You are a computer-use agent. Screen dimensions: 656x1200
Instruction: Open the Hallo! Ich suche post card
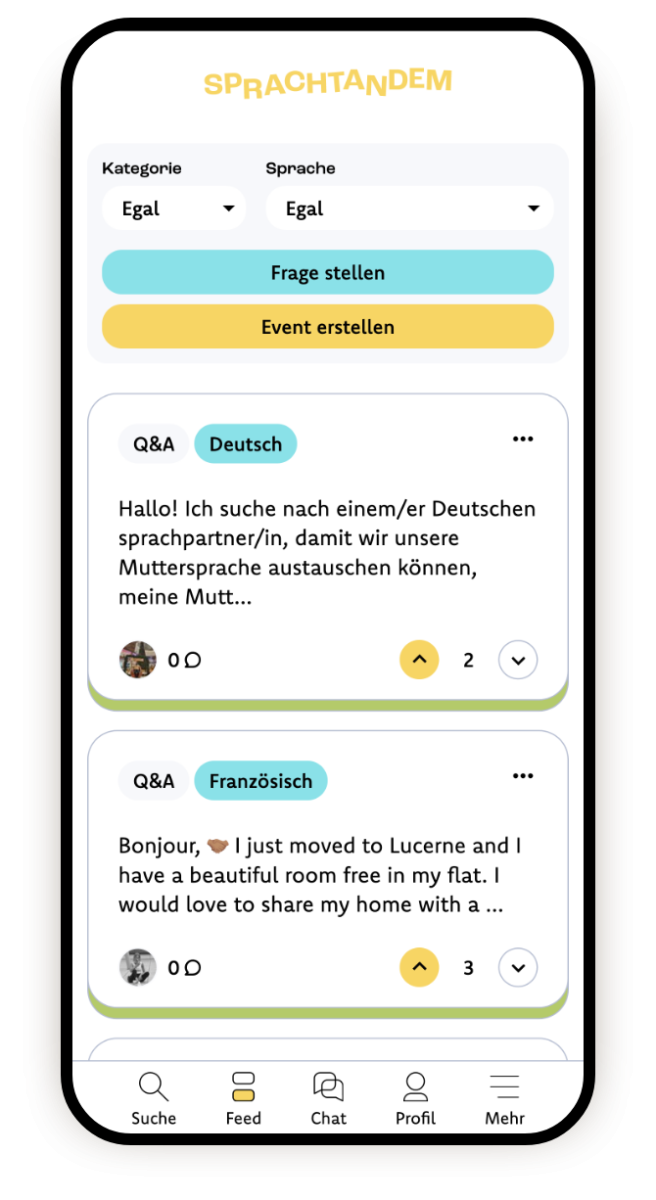click(x=327, y=553)
